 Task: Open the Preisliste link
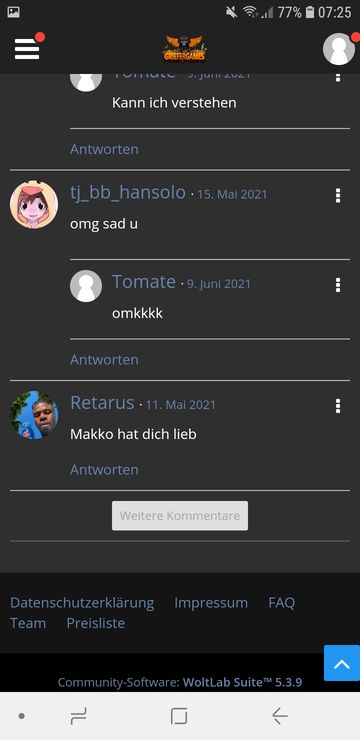(96, 623)
